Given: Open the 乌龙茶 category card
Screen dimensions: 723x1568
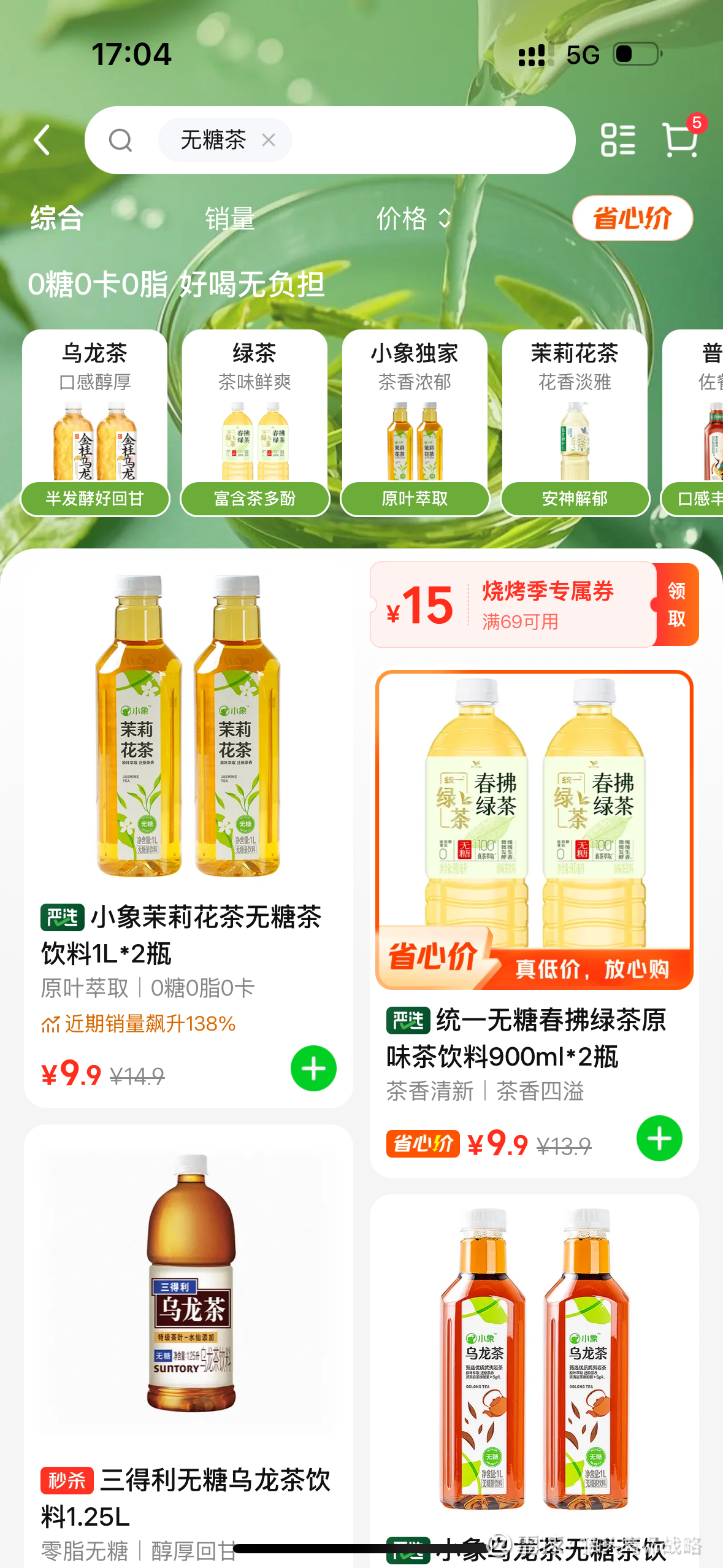Looking at the screenshot, I should pyautogui.click(x=95, y=422).
